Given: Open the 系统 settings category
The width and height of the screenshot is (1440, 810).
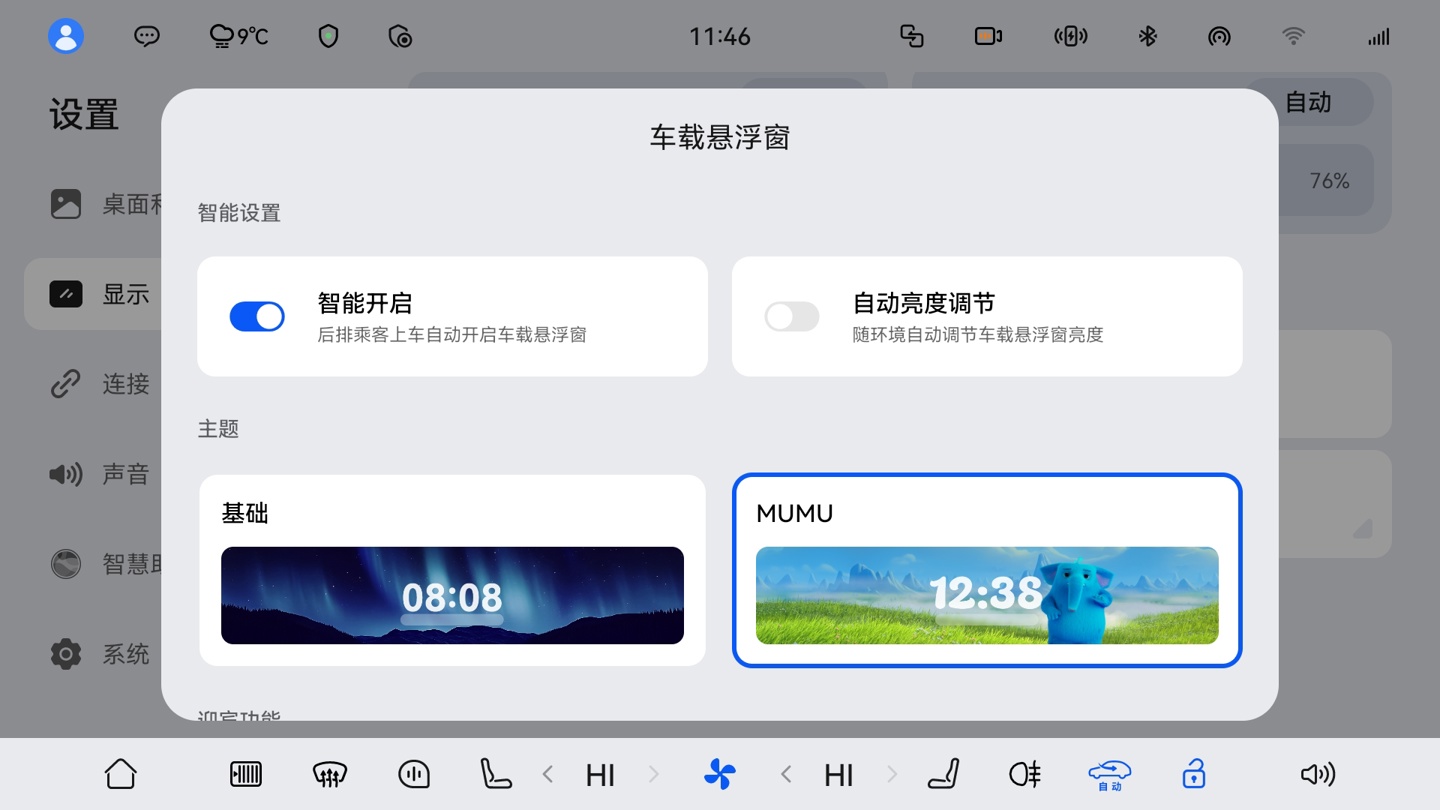Looking at the screenshot, I should (x=98, y=654).
